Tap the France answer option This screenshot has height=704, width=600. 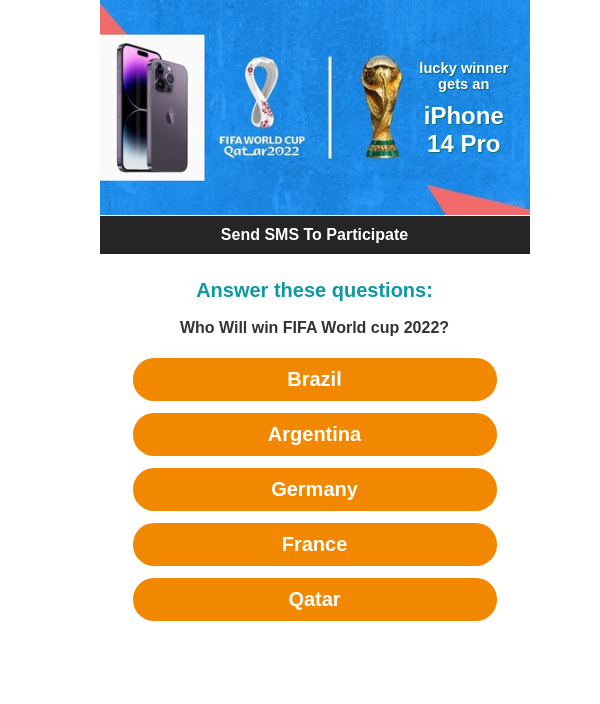tap(314, 544)
